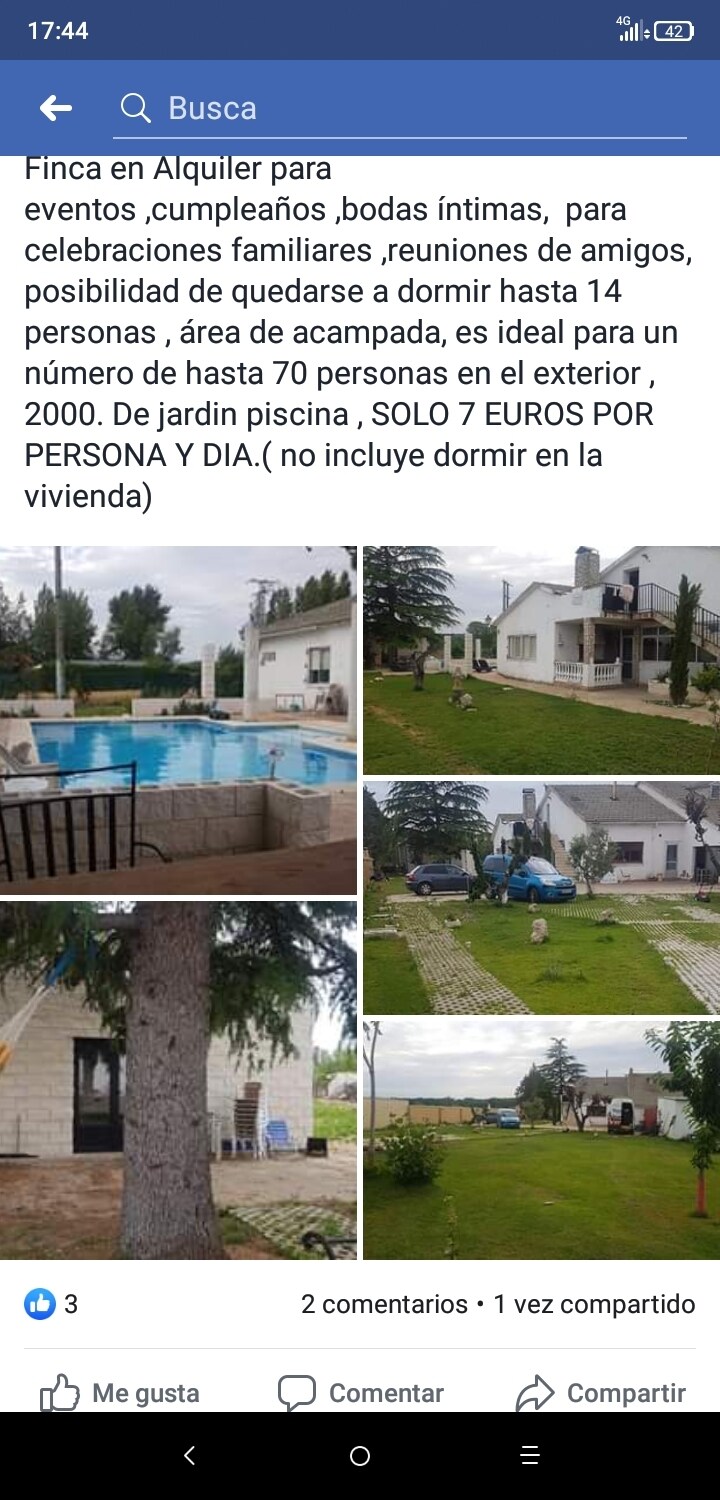Open the photo of the wide green lawn
This screenshot has width=720, height=1500.
541,1140
